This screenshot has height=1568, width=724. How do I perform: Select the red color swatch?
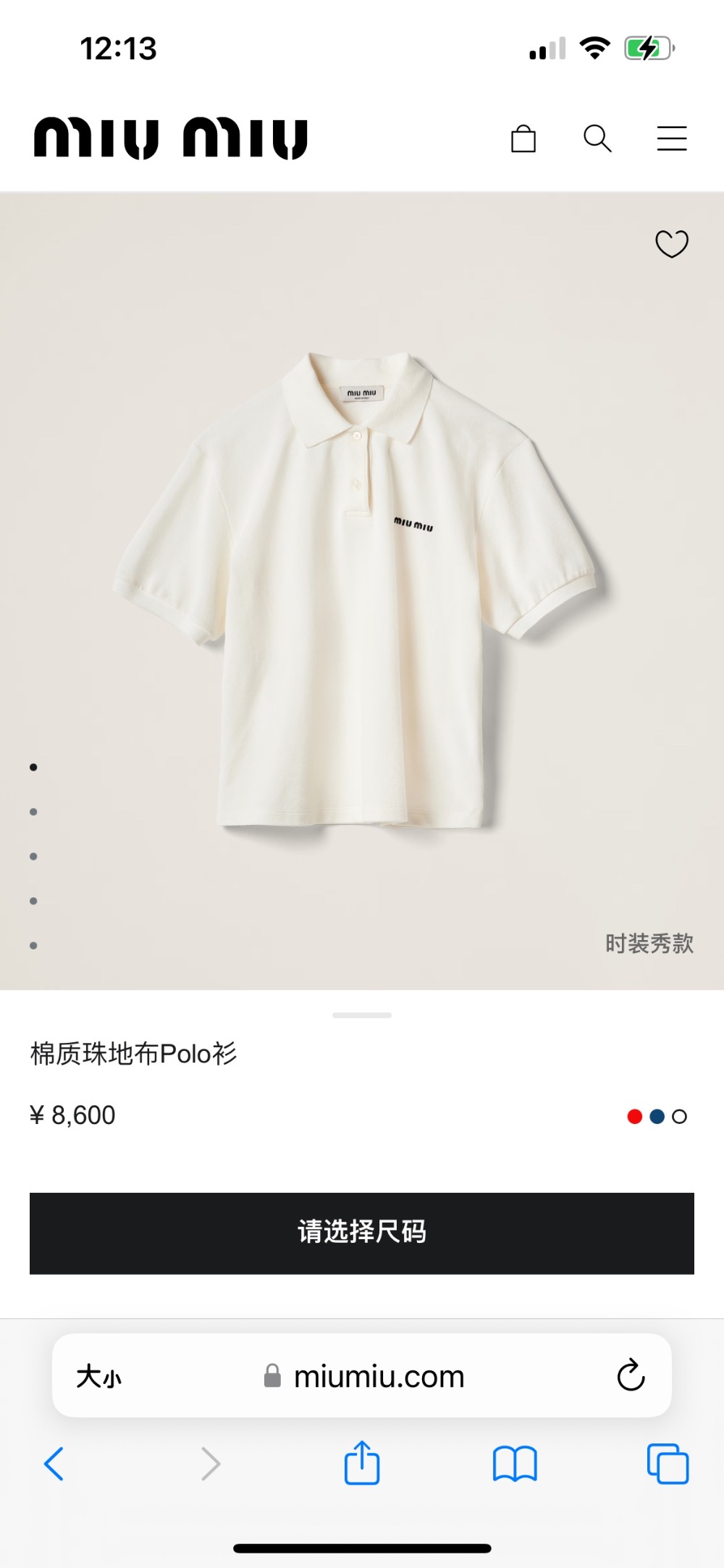point(635,1116)
